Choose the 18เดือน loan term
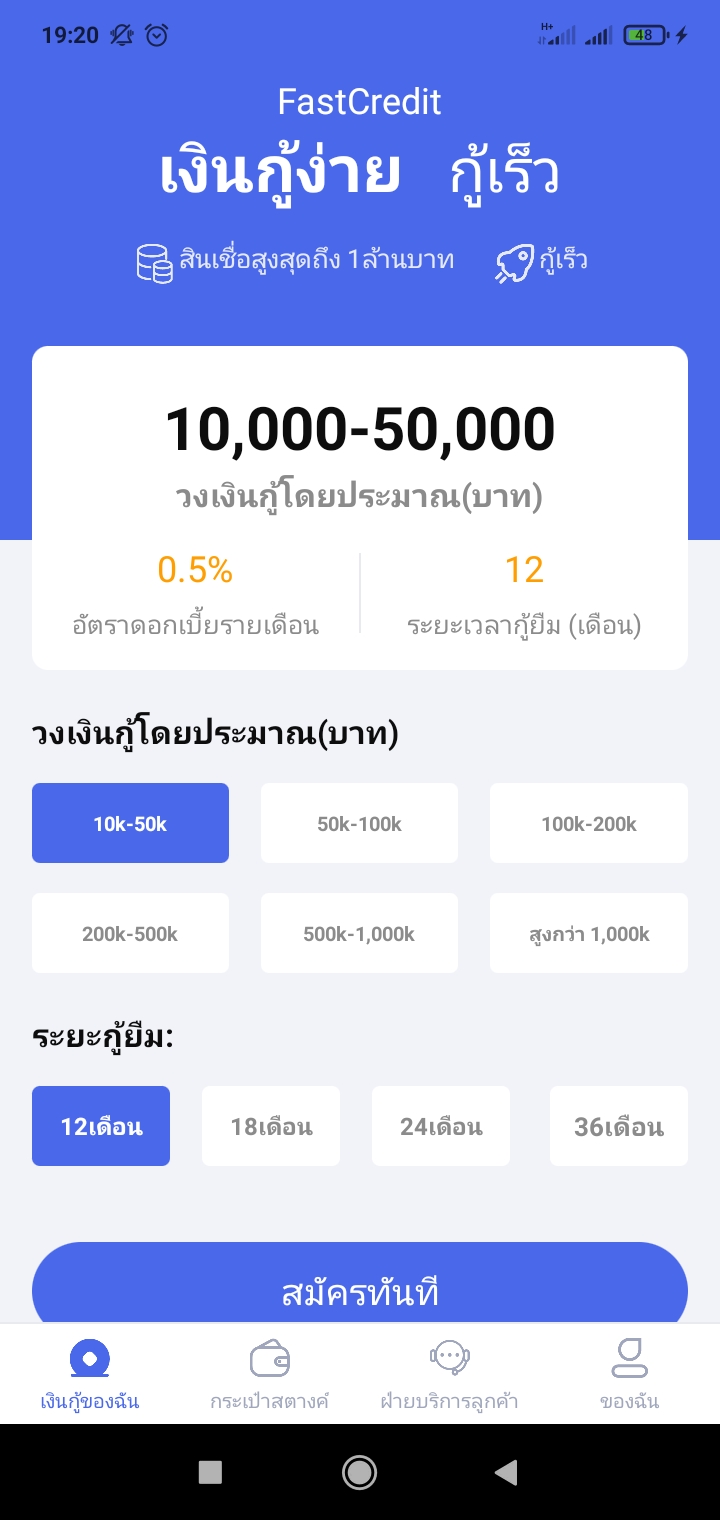 click(271, 1126)
